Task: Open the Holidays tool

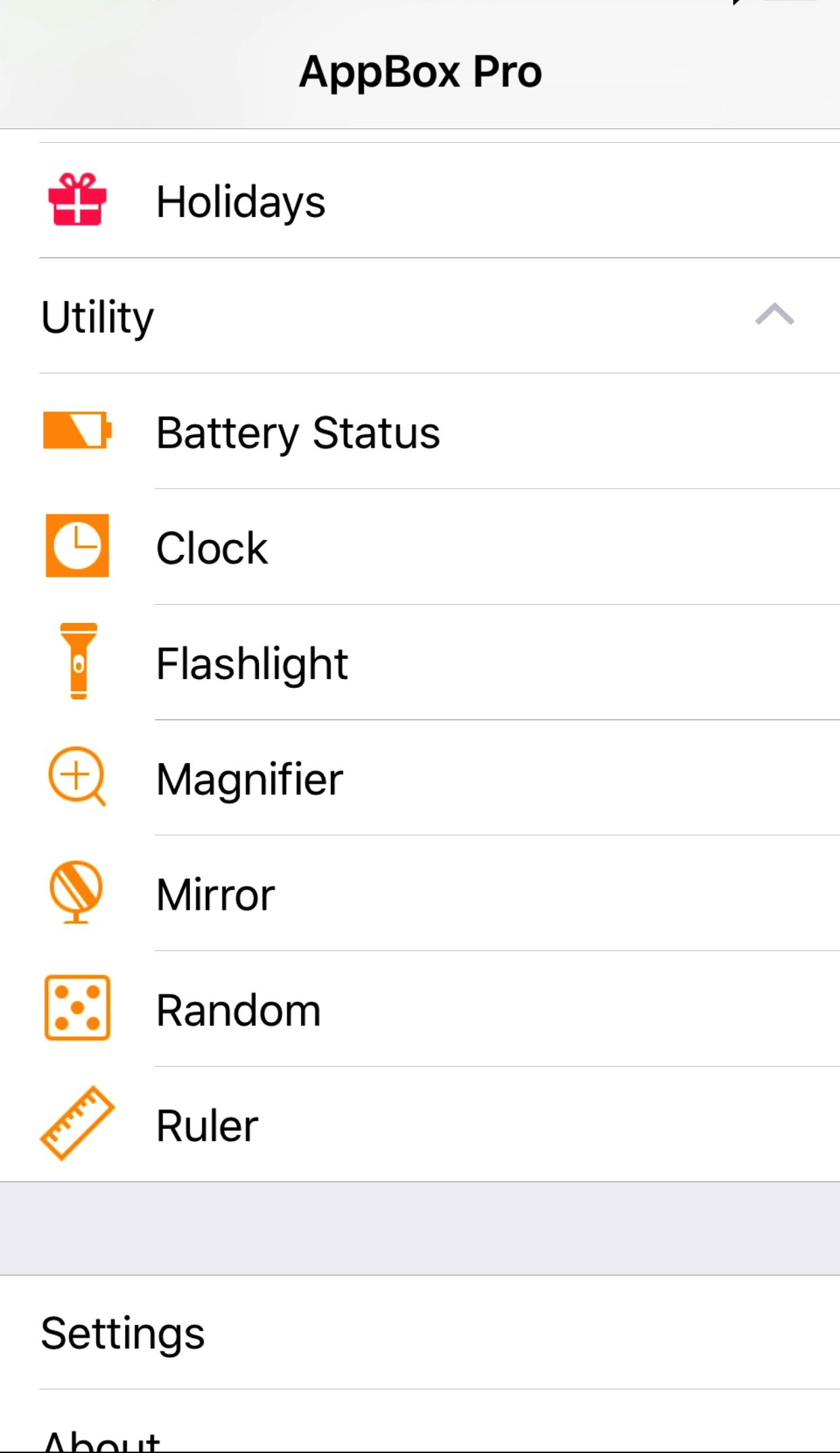Action: [x=420, y=201]
